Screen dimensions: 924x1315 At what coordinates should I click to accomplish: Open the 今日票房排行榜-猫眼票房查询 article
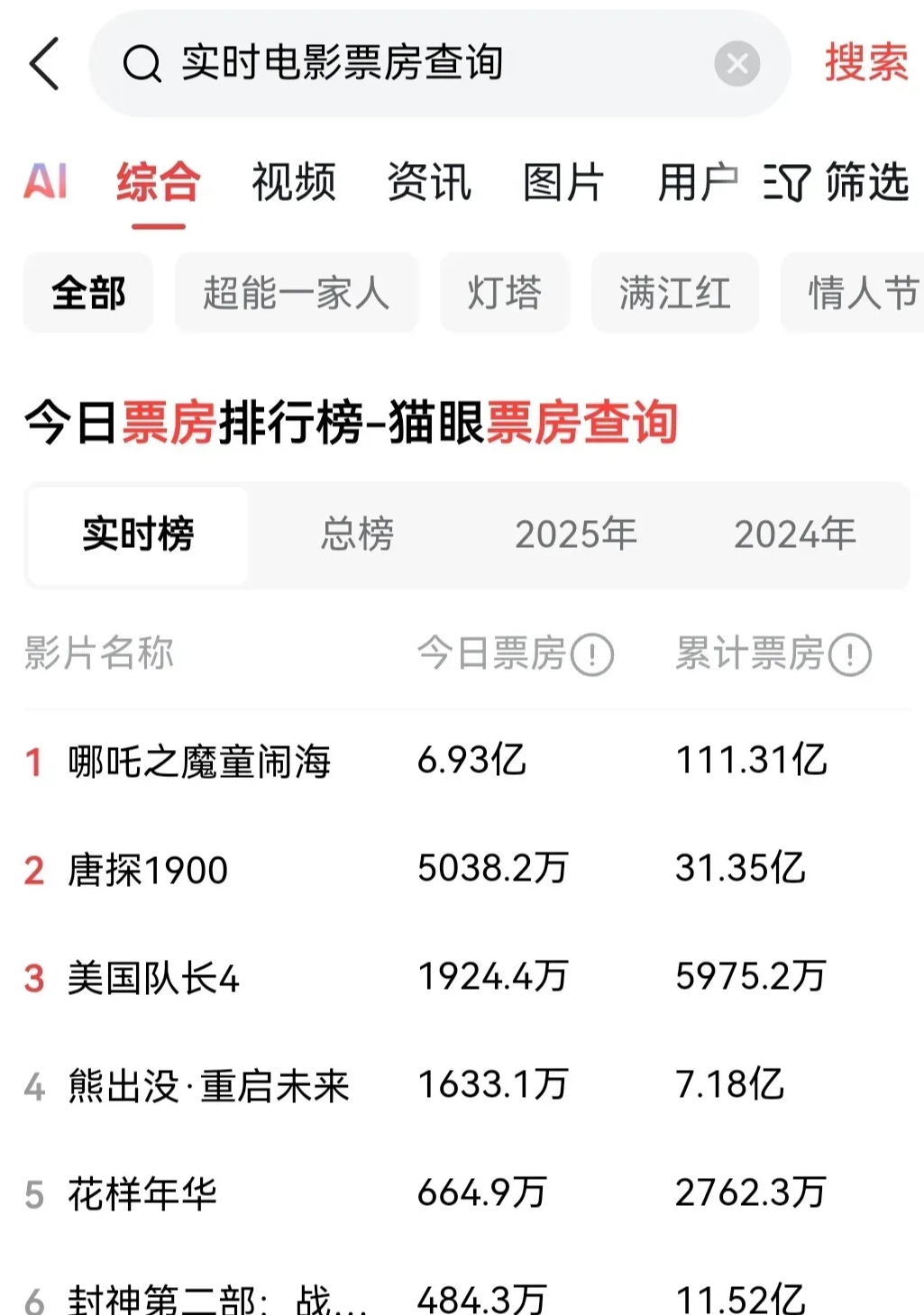[352, 425]
